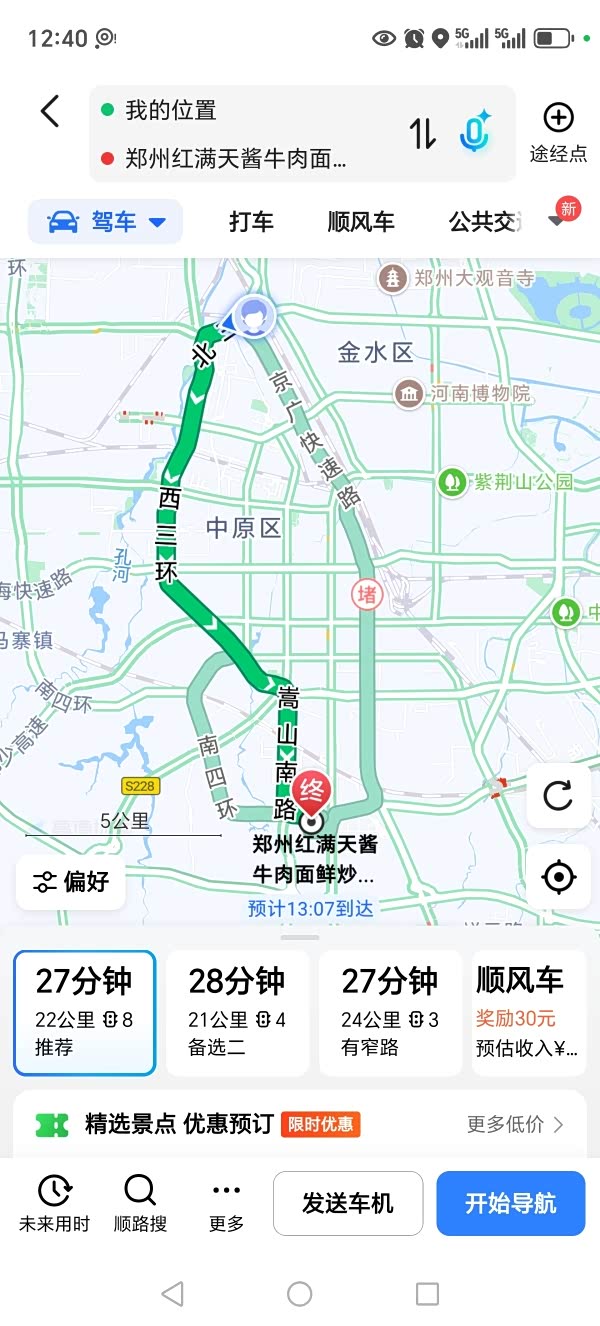The image size is (600, 1326).
Task: Switch to the 打车 tab
Action: tap(251, 222)
